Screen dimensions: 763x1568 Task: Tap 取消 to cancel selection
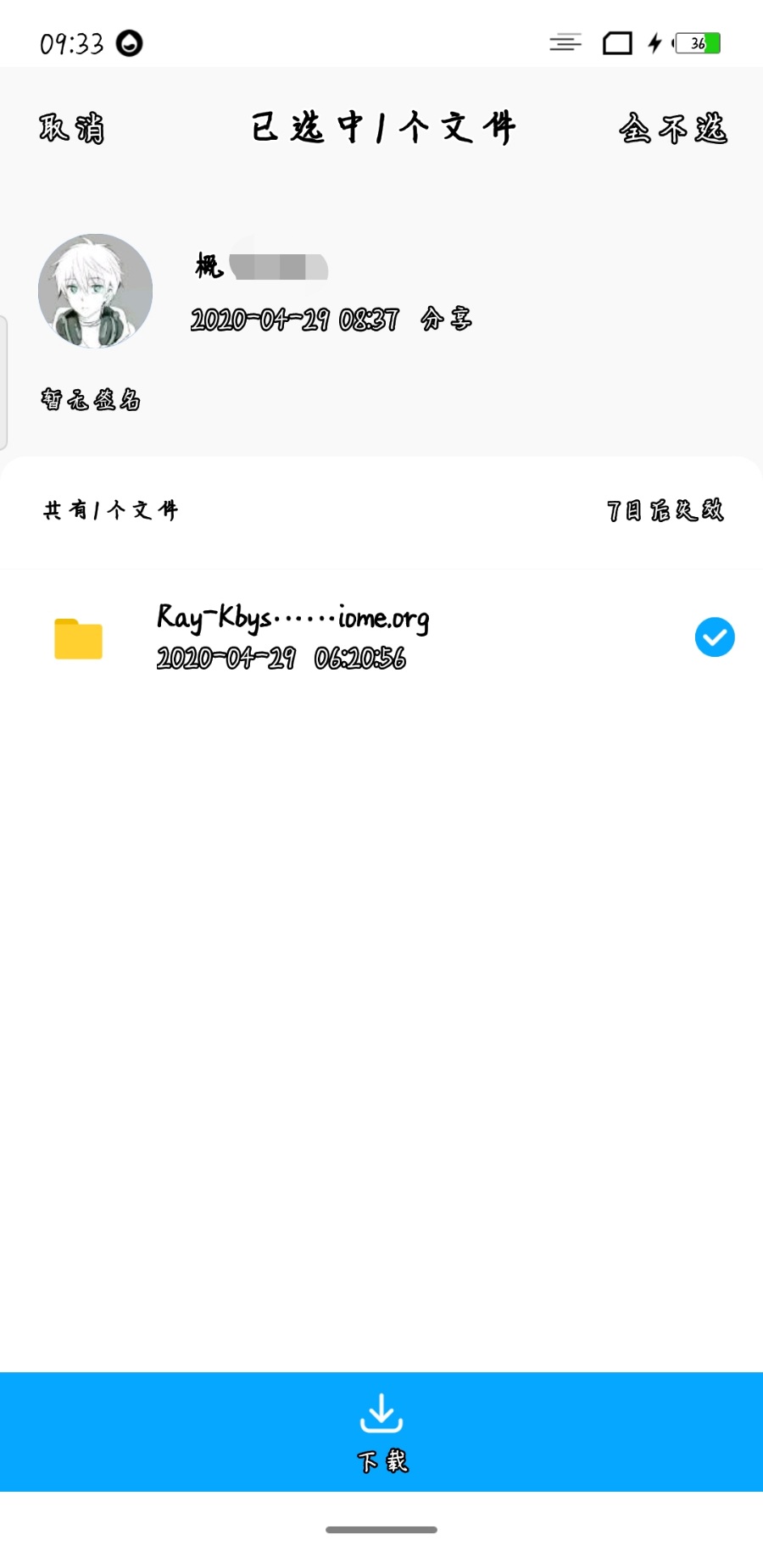pos(72,129)
